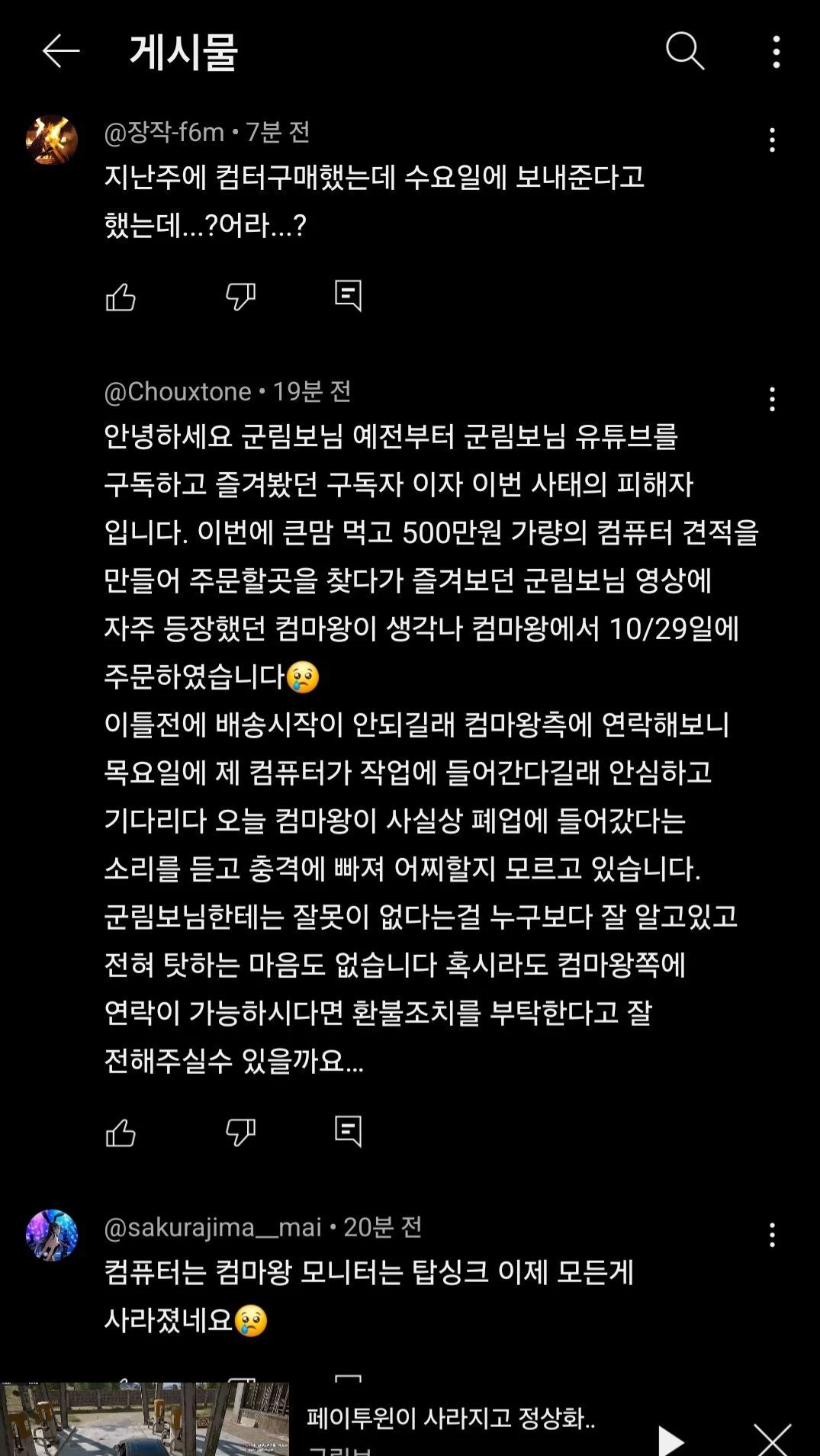Like the comment by @장작-f6m
This screenshot has width=820, height=1456.
point(121,297)
